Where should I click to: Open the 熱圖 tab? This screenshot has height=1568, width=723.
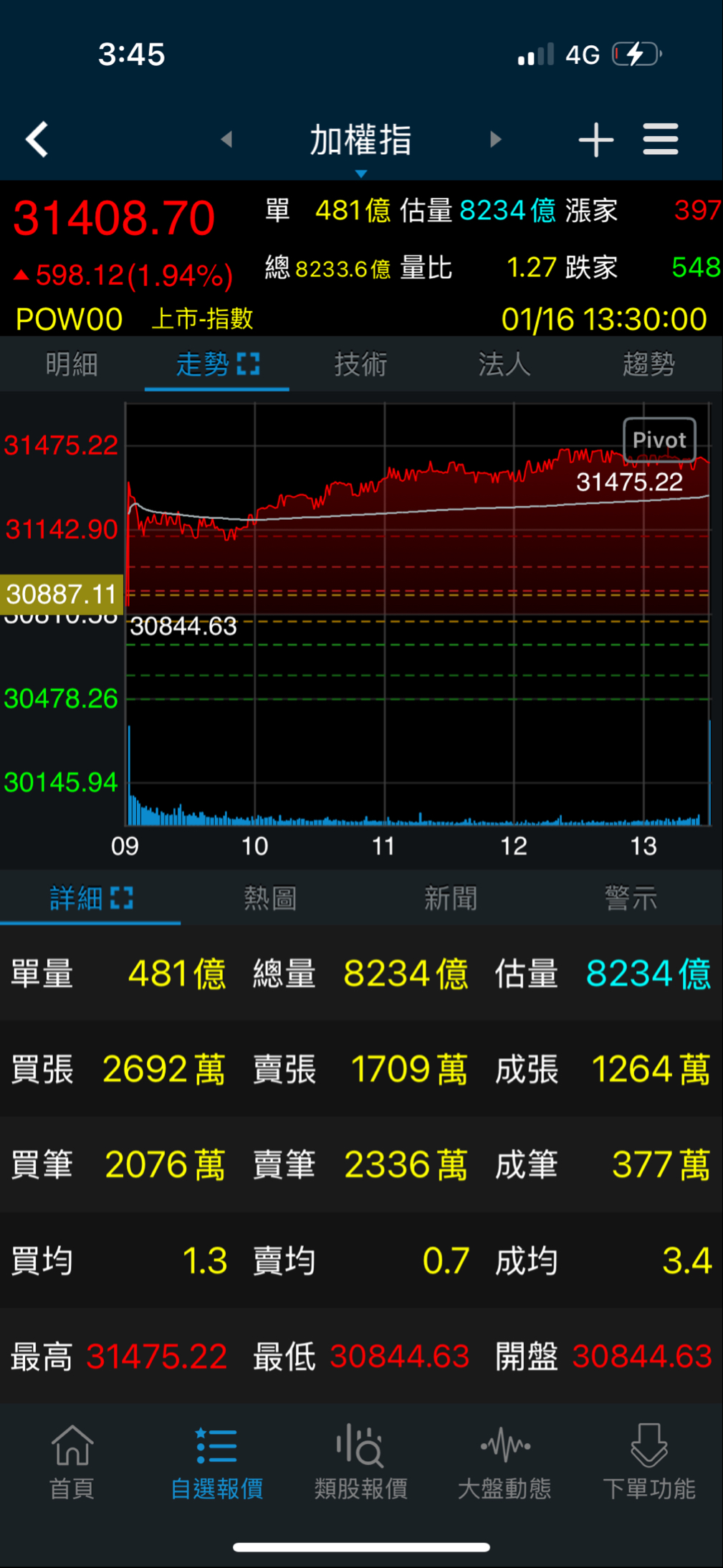(x=270, y=898)
